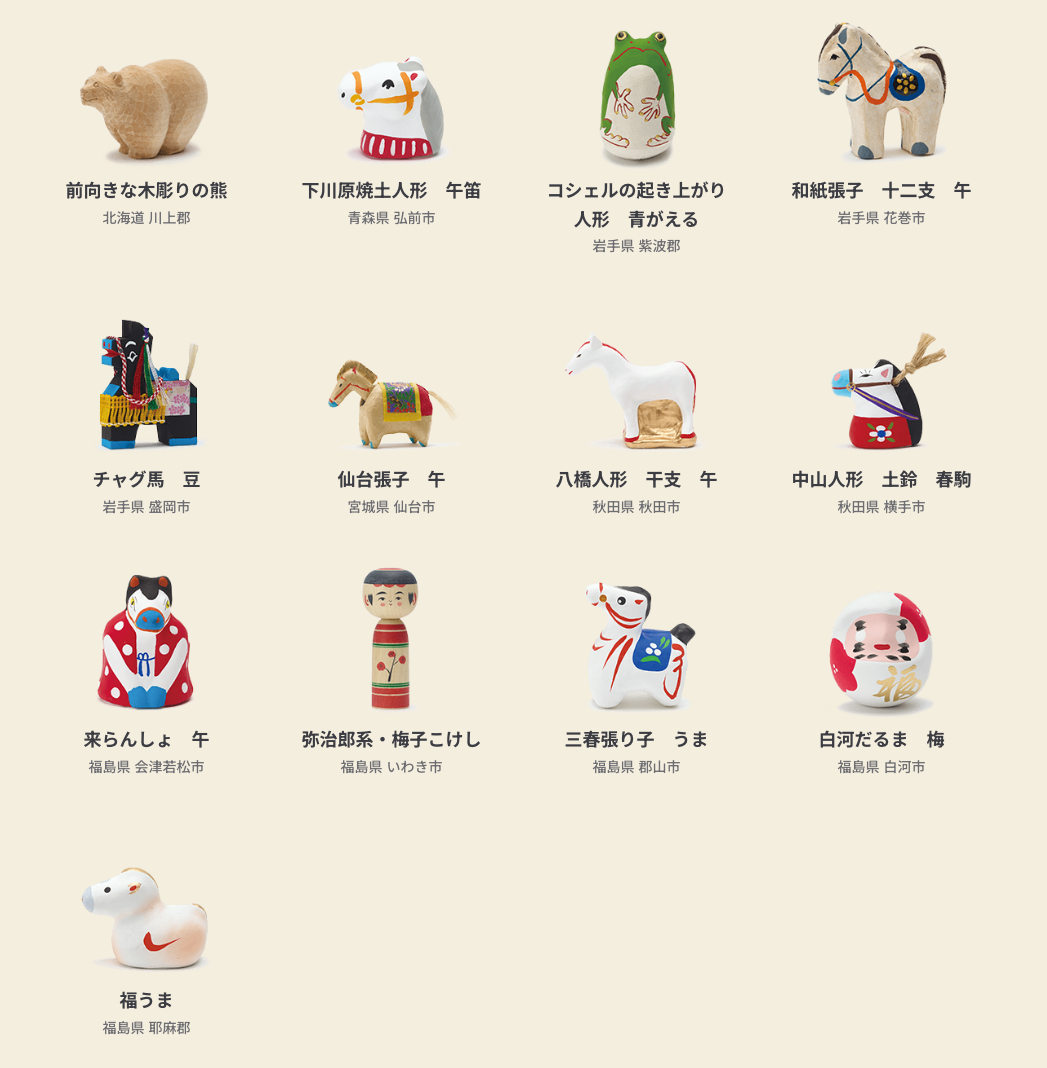This screenshot has width=1047, height=1068.
Task: Select 下川原焼土人形 午笛 toy
Action: point(391,110)
